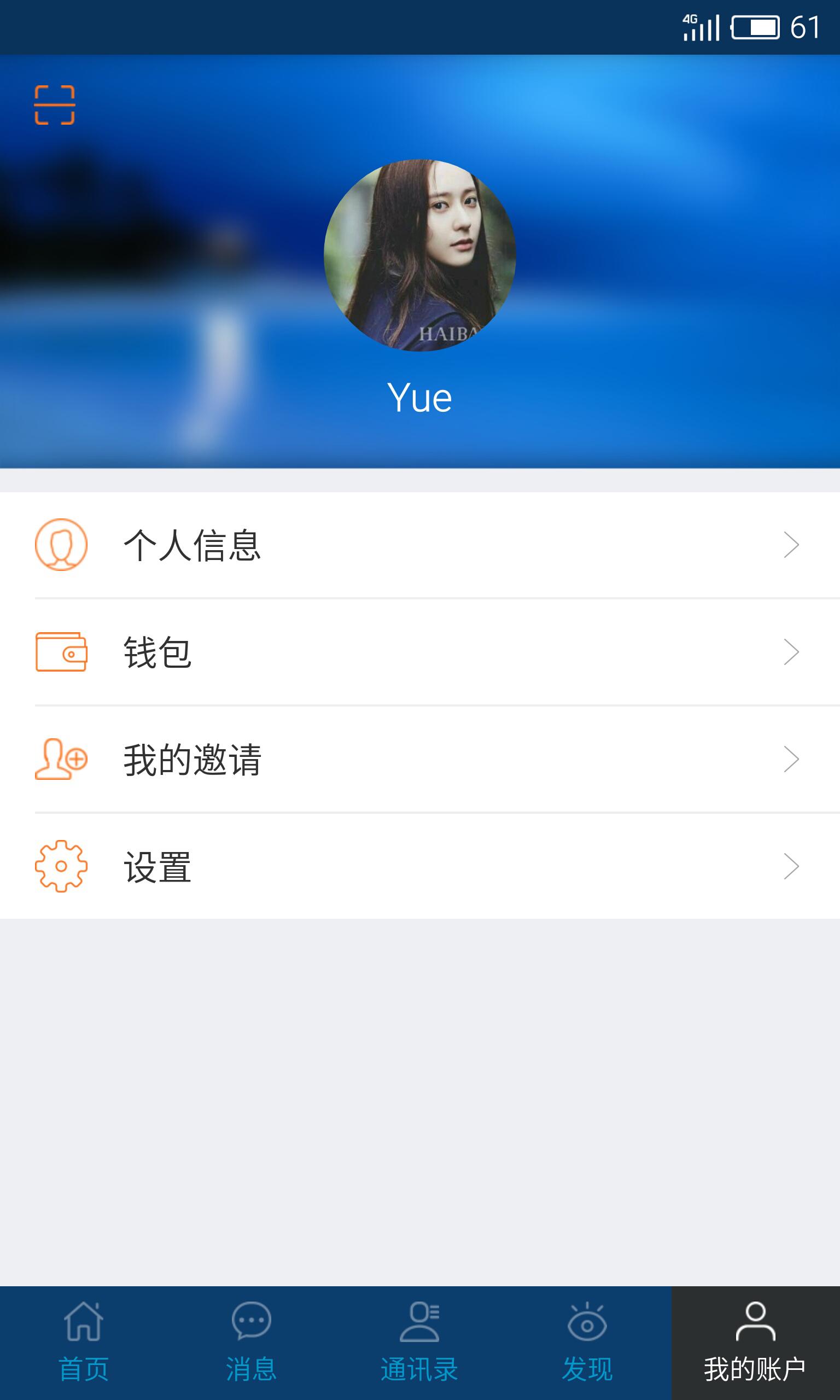
Task: Tap the Yue profile avatar
Action: [419, 255]
